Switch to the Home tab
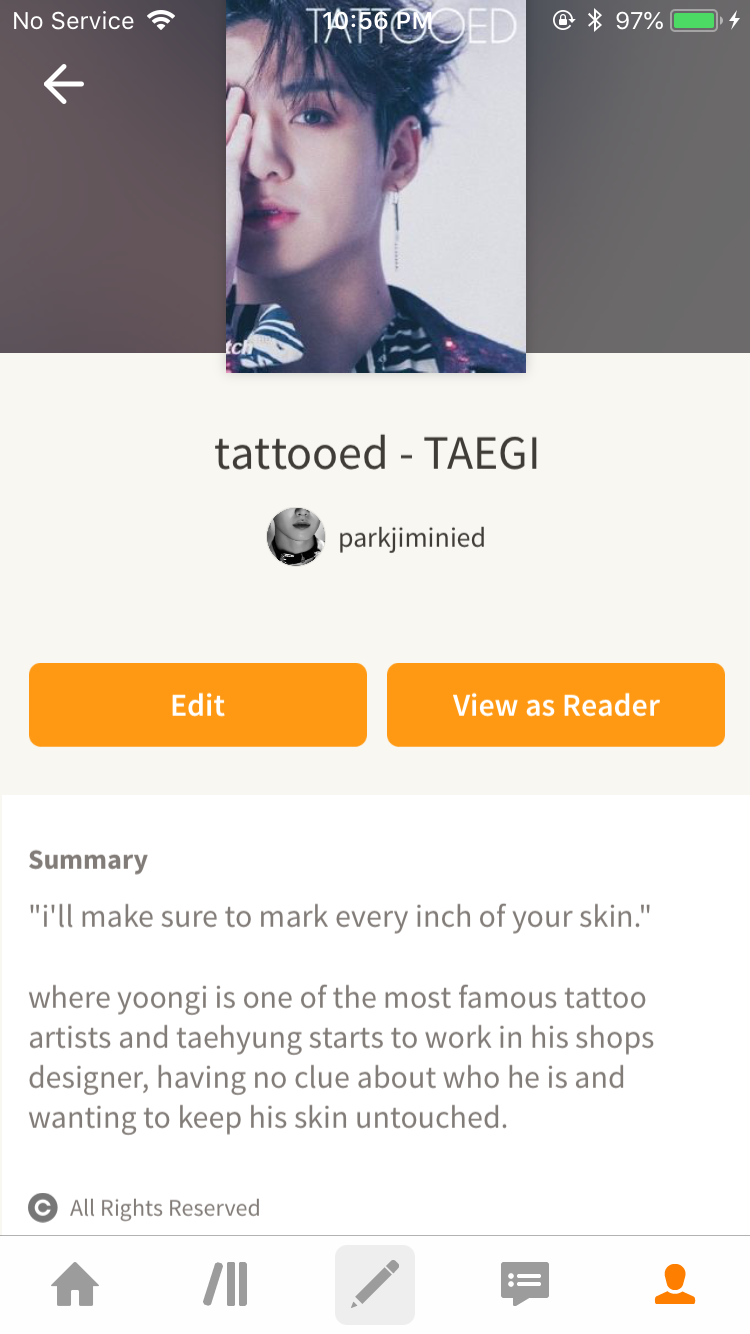Screen dimensions: 750x1334 [75, 1285]
